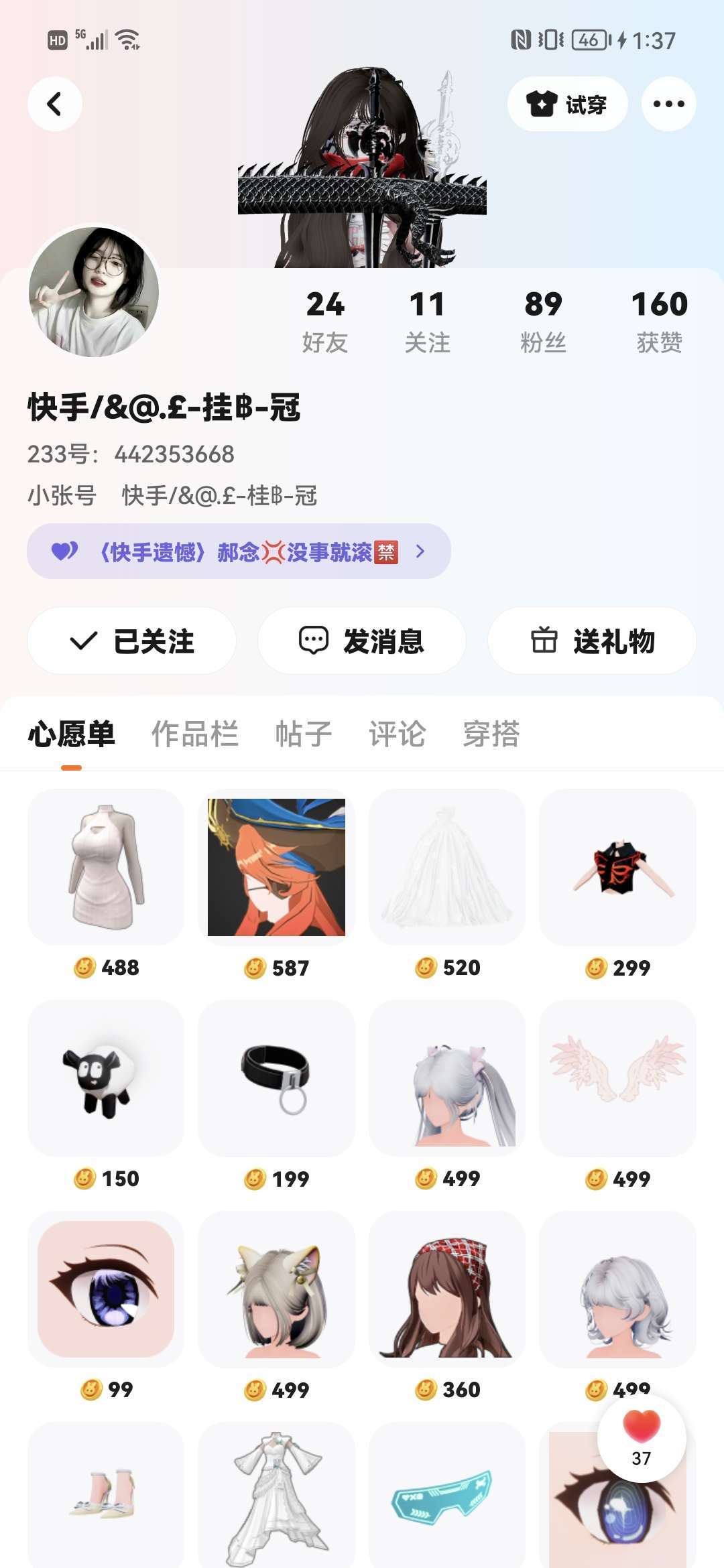Tap 发消息 to send a message
The width and height of the screenshot is (724, 1568).
pyautogui.click(x=362, y=641)
